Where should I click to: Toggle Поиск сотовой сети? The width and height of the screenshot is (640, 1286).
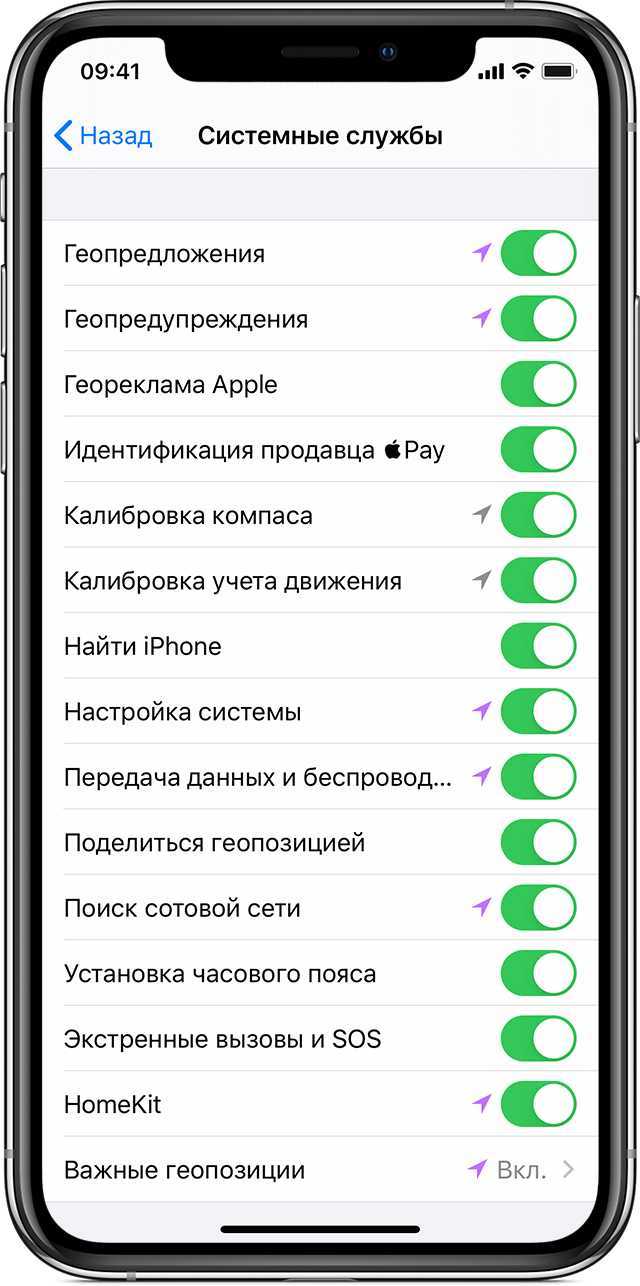(x=539, y=908)
